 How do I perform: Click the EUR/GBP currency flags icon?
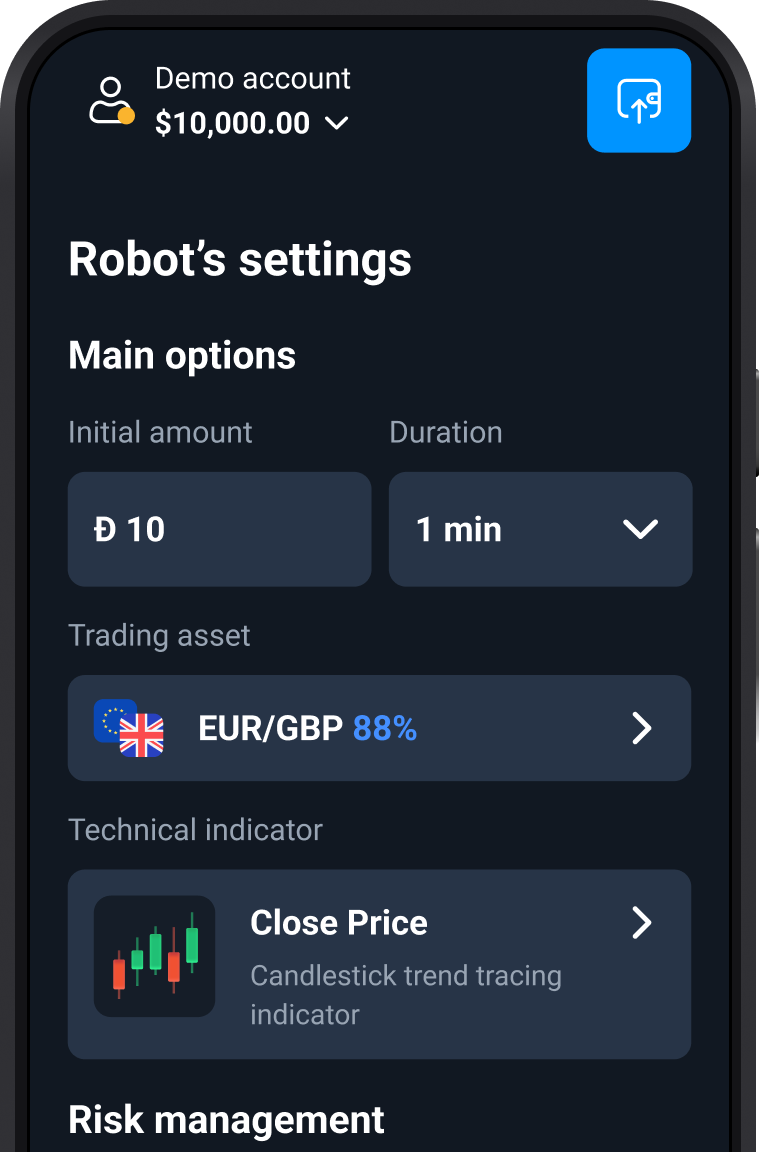coord(130,727)
